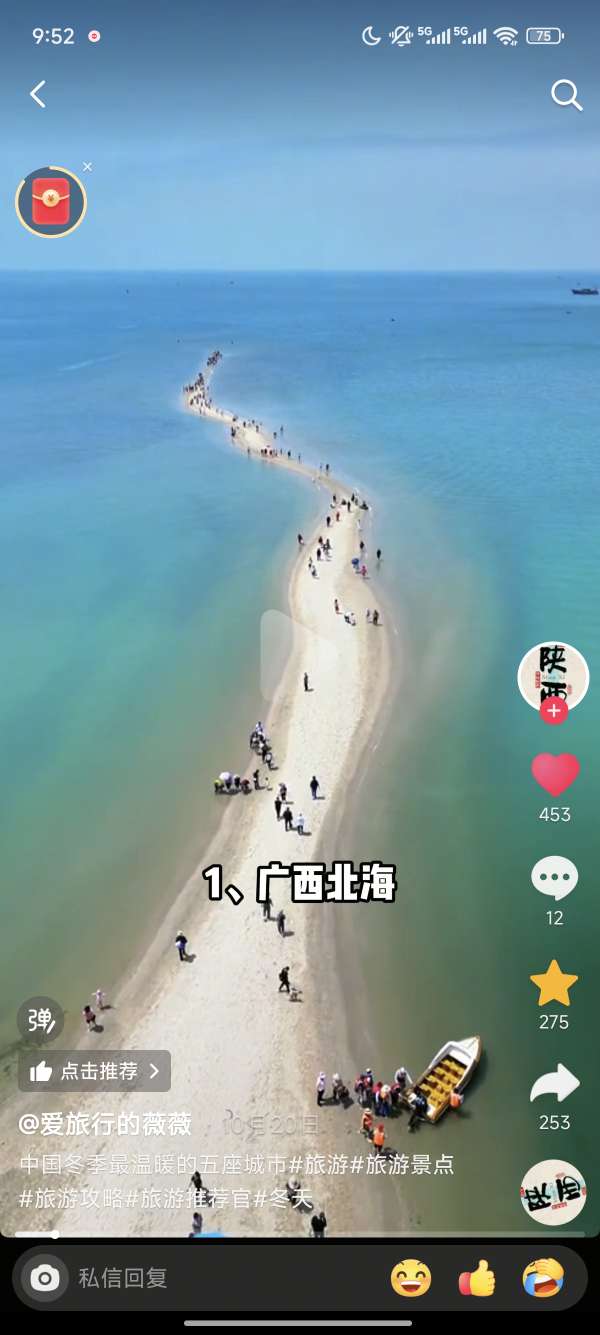Open the spinning music disc
600x1335 pixels.
coord(553,1192)
